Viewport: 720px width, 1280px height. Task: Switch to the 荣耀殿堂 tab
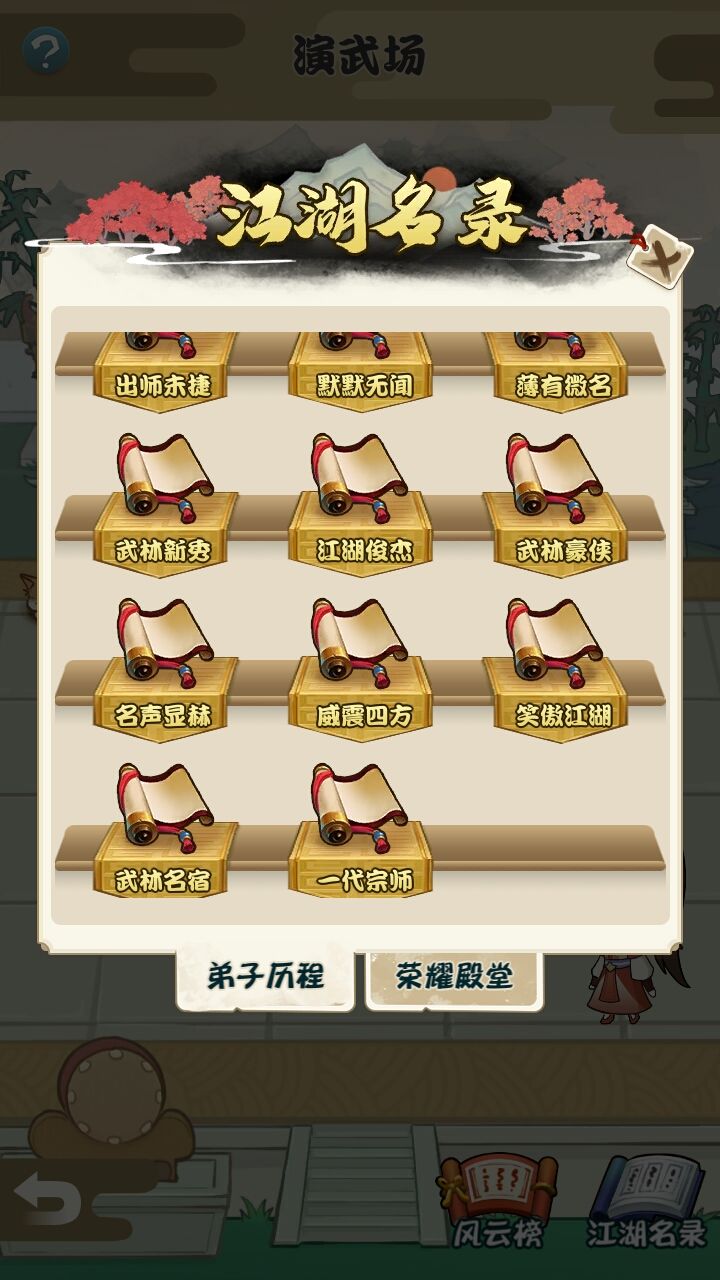click(455, 977)
